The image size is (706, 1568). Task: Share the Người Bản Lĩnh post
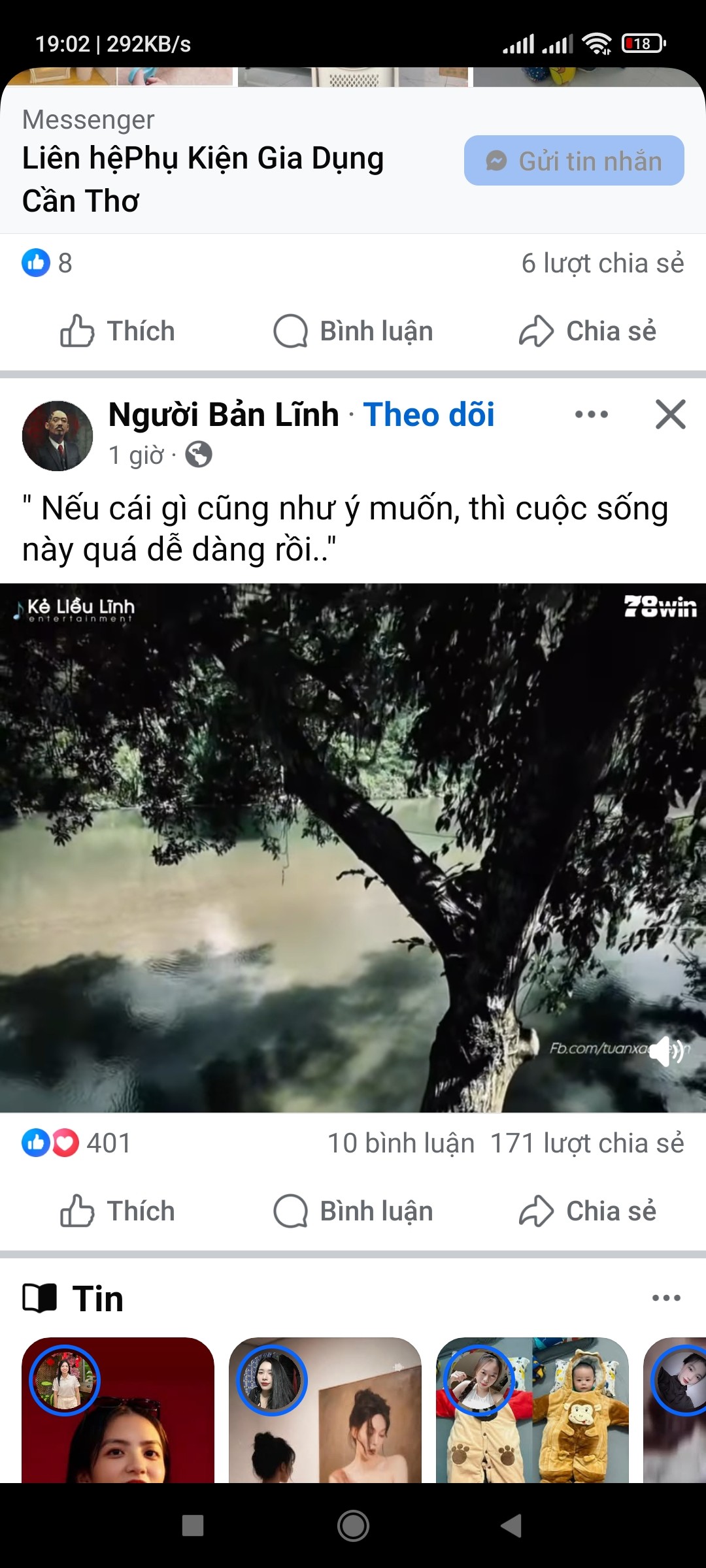pos(587,1211)
